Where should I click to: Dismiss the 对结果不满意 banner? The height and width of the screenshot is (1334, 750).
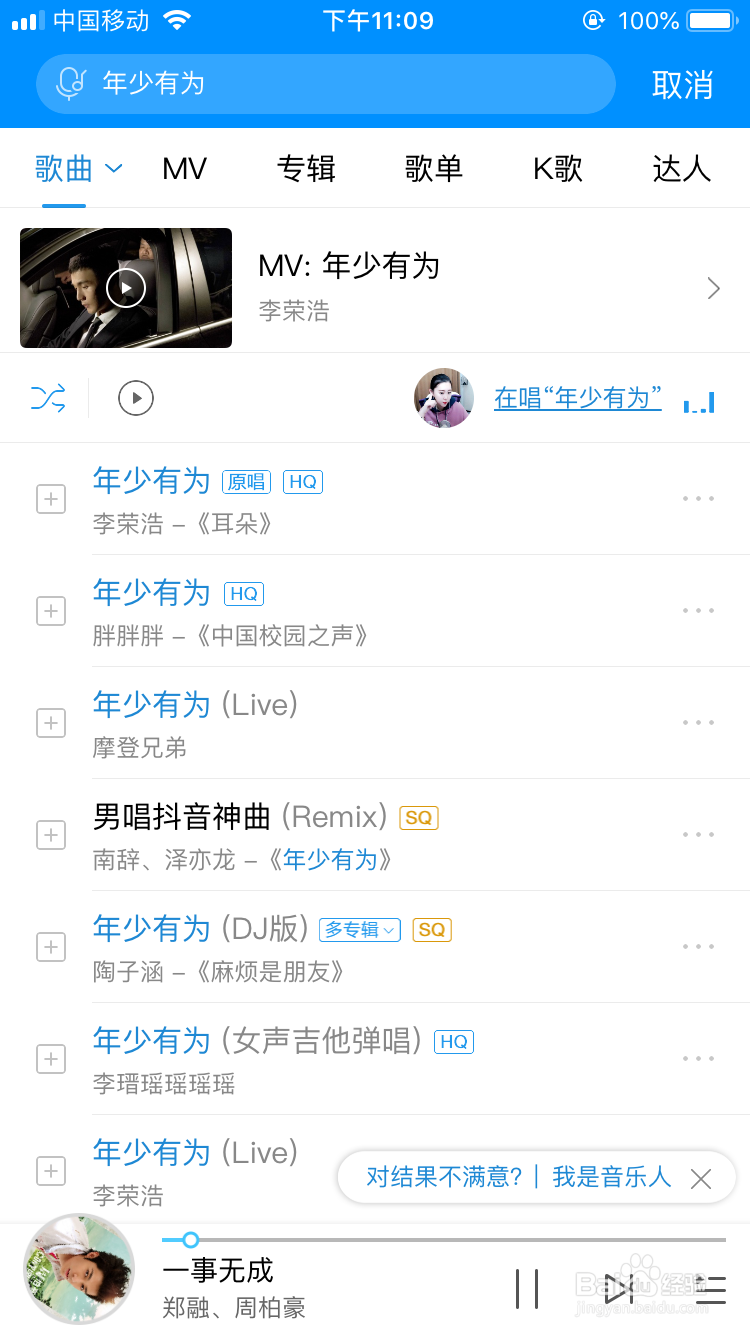(x=701, y=1179)
